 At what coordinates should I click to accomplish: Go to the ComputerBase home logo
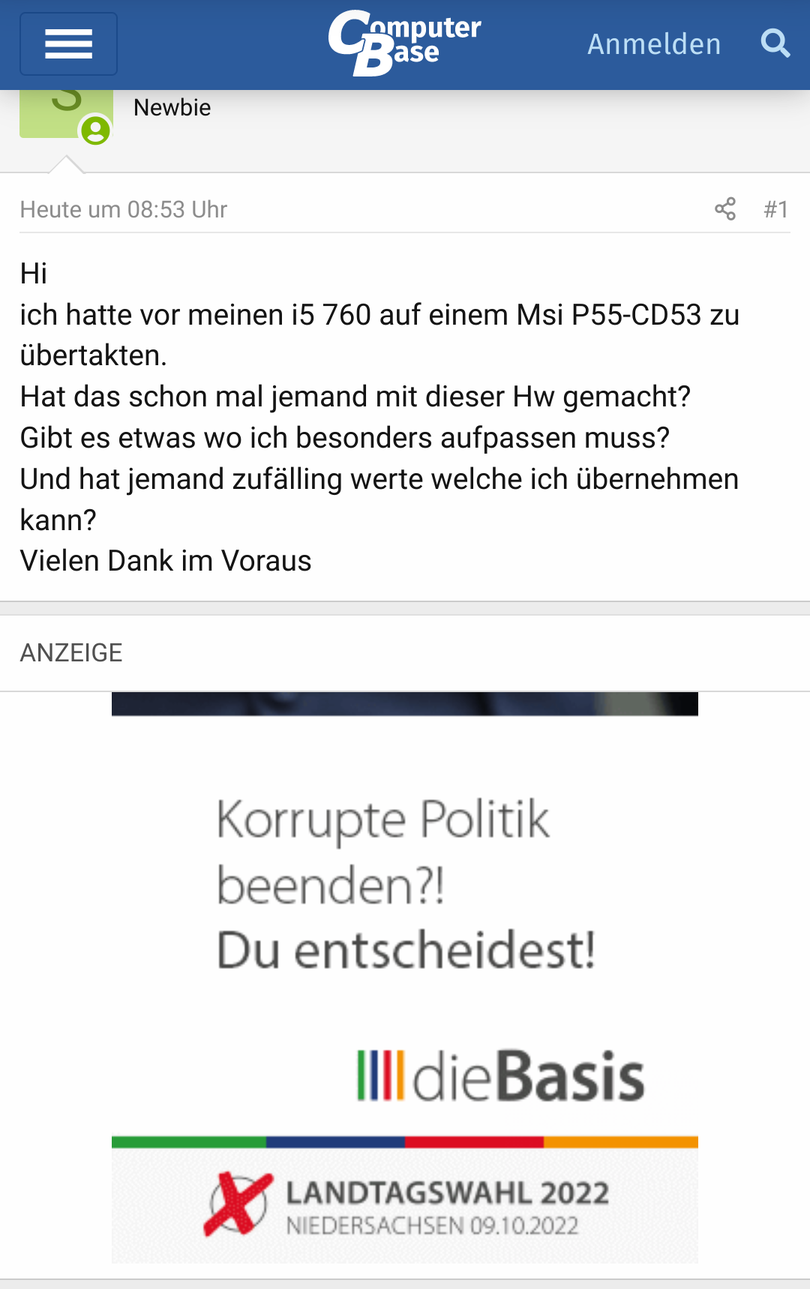(x=404, y=43)
